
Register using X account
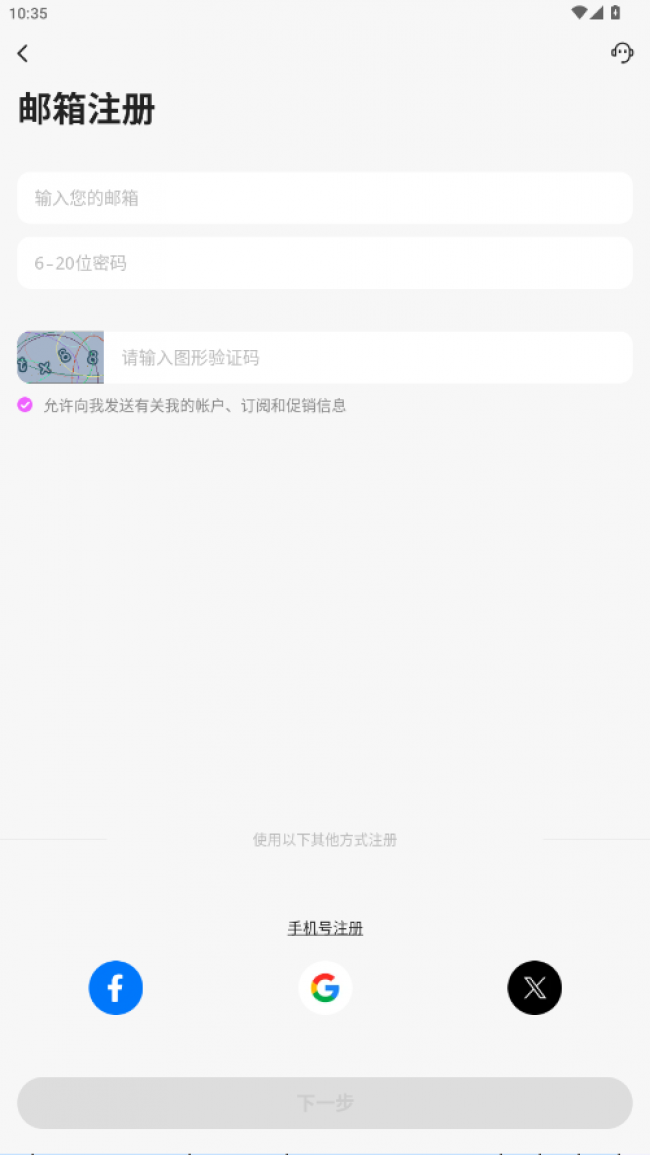[534, 988]
